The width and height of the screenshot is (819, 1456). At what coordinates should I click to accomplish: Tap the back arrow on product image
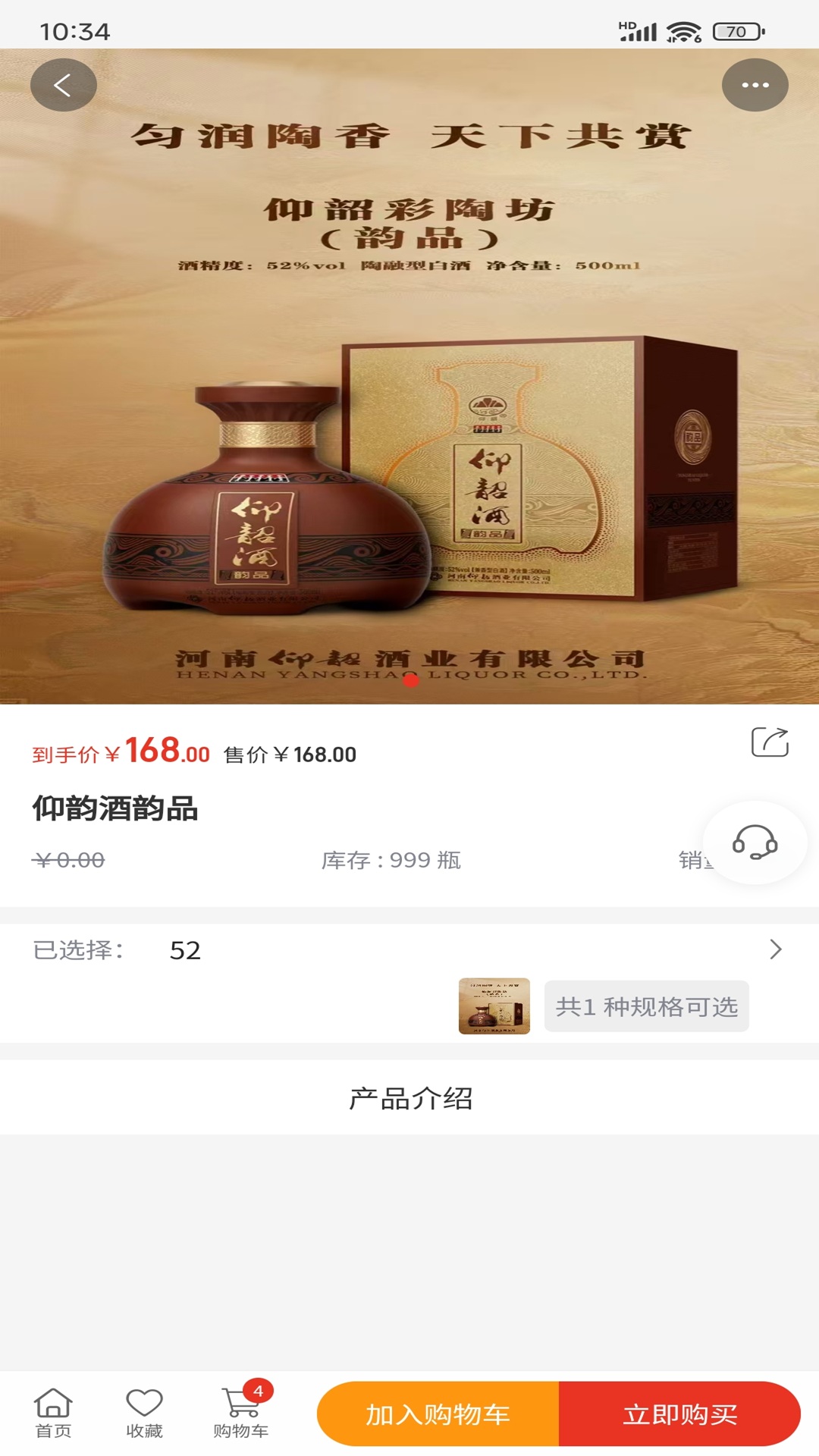64,85
